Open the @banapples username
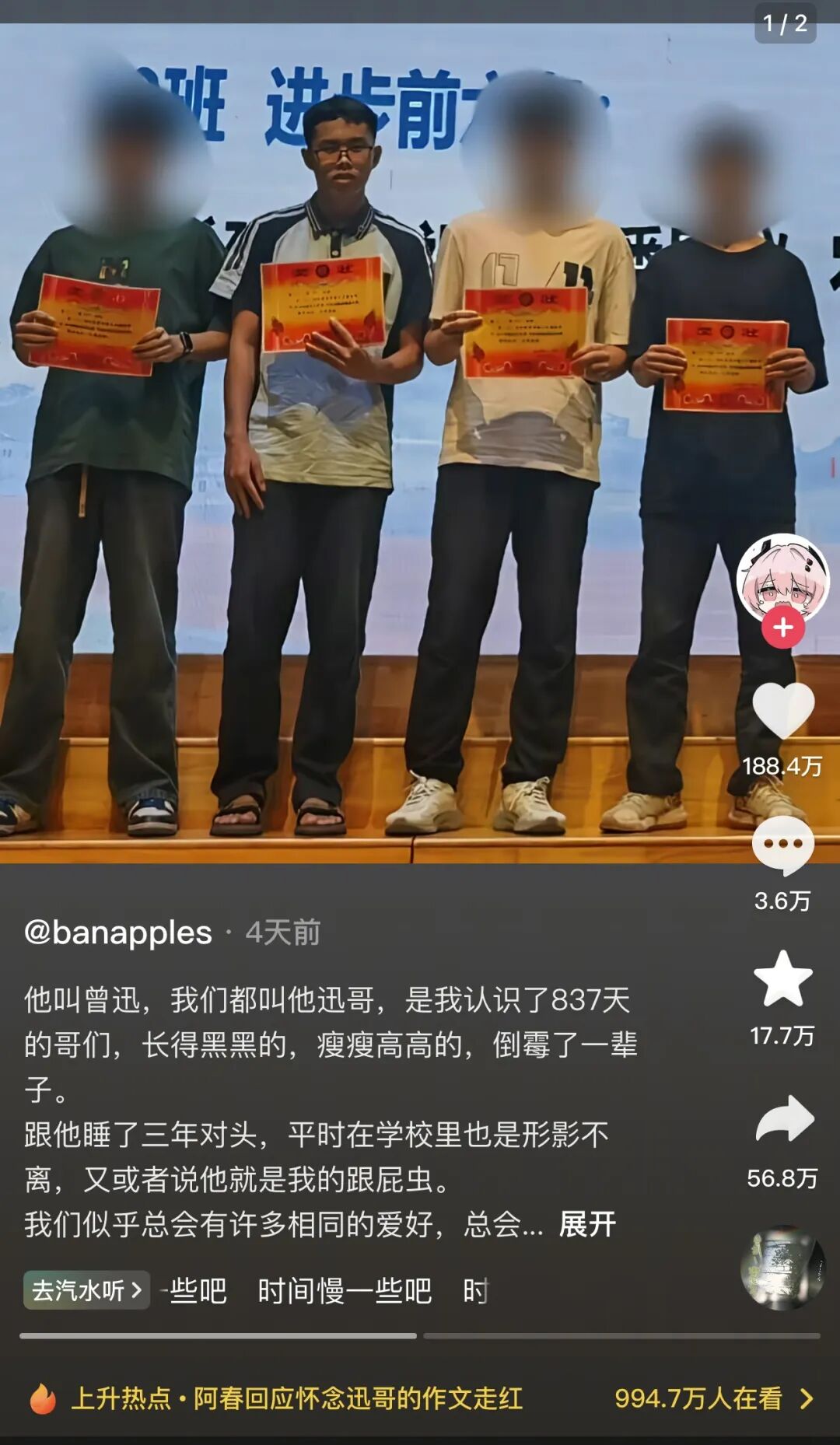 pyautogui.click(x=118, y=932)
